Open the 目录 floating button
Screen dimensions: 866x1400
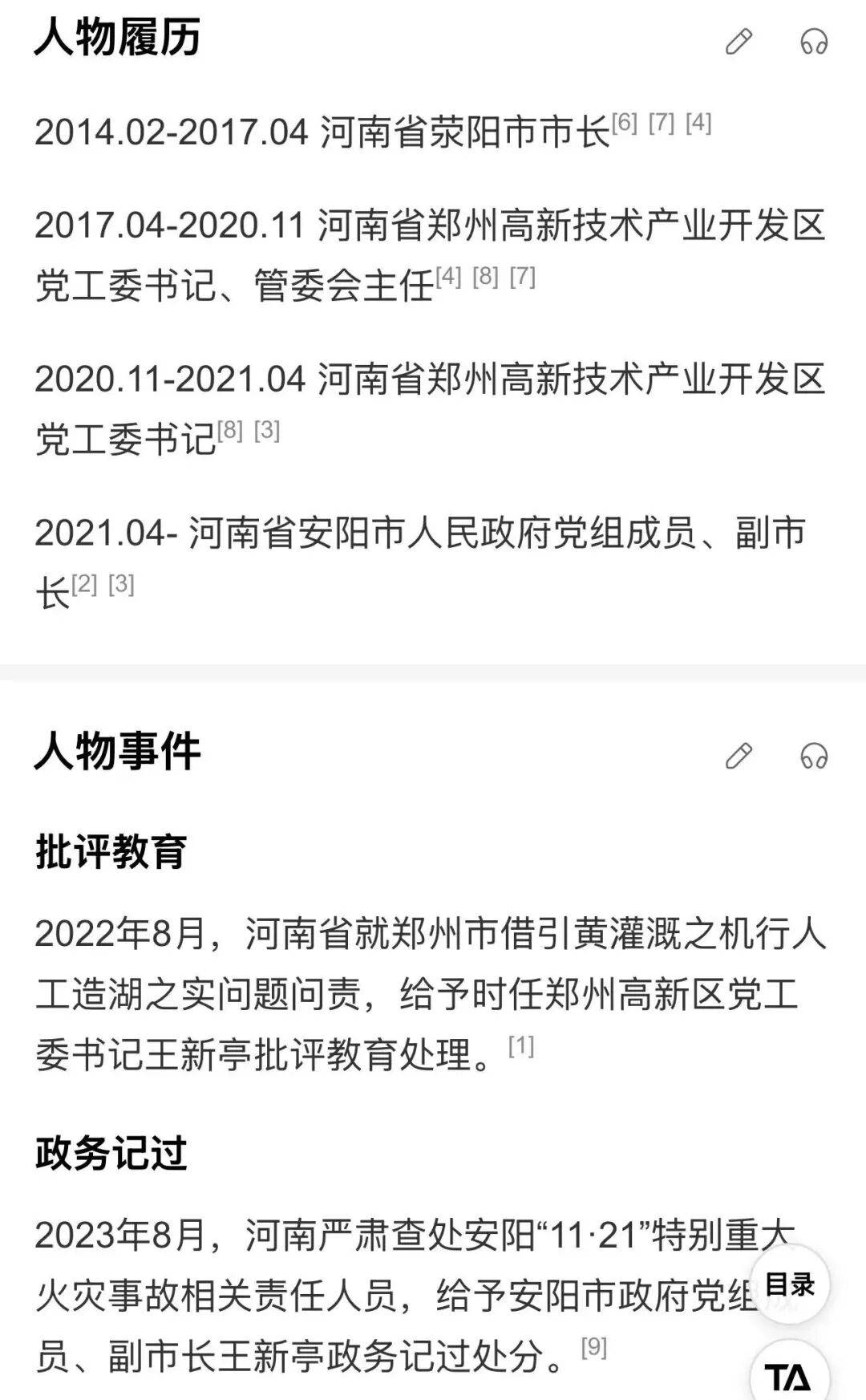[790, 1284]
